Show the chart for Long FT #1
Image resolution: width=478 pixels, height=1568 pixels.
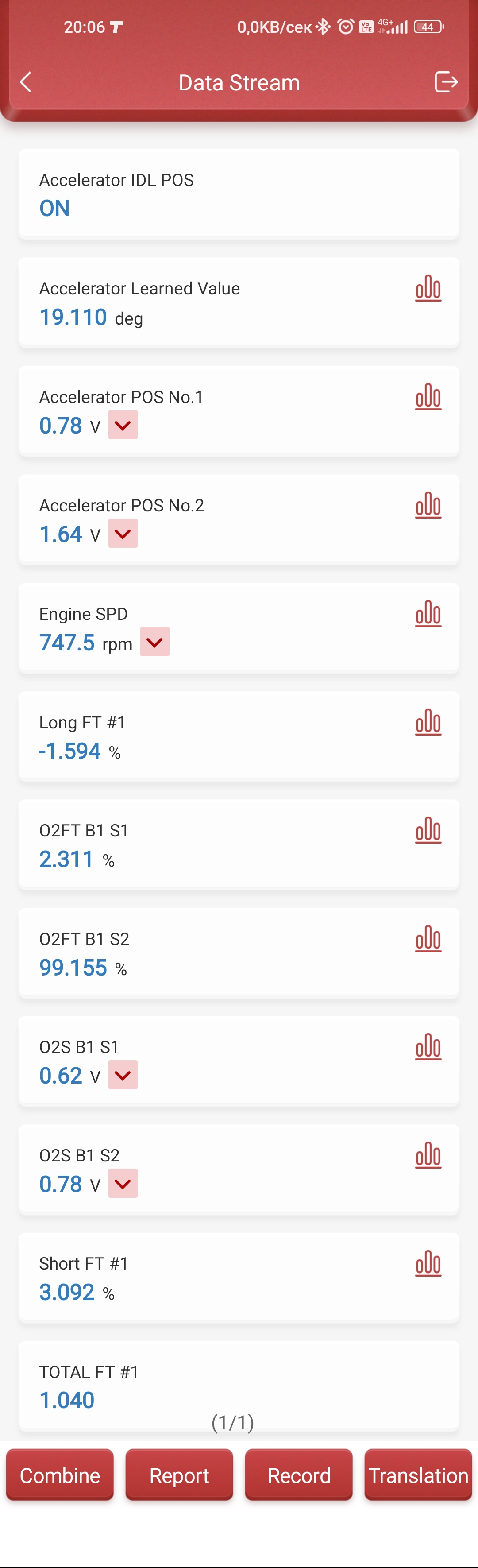click(x=428, y=722)
